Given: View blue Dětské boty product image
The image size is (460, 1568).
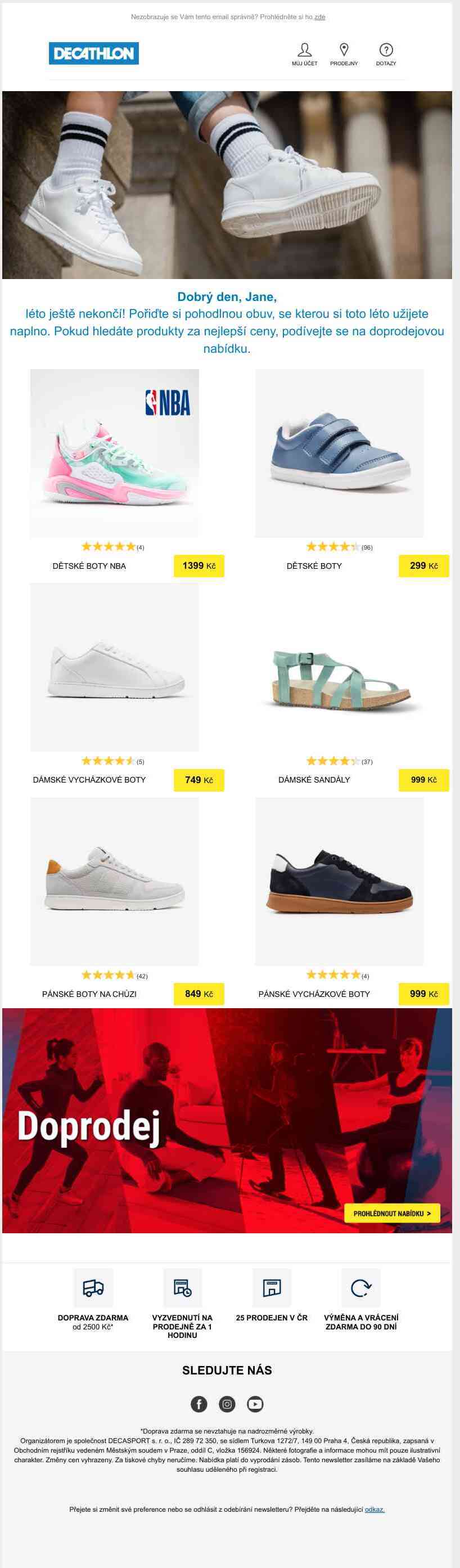Looking at the screenshot, I should 339,453.
